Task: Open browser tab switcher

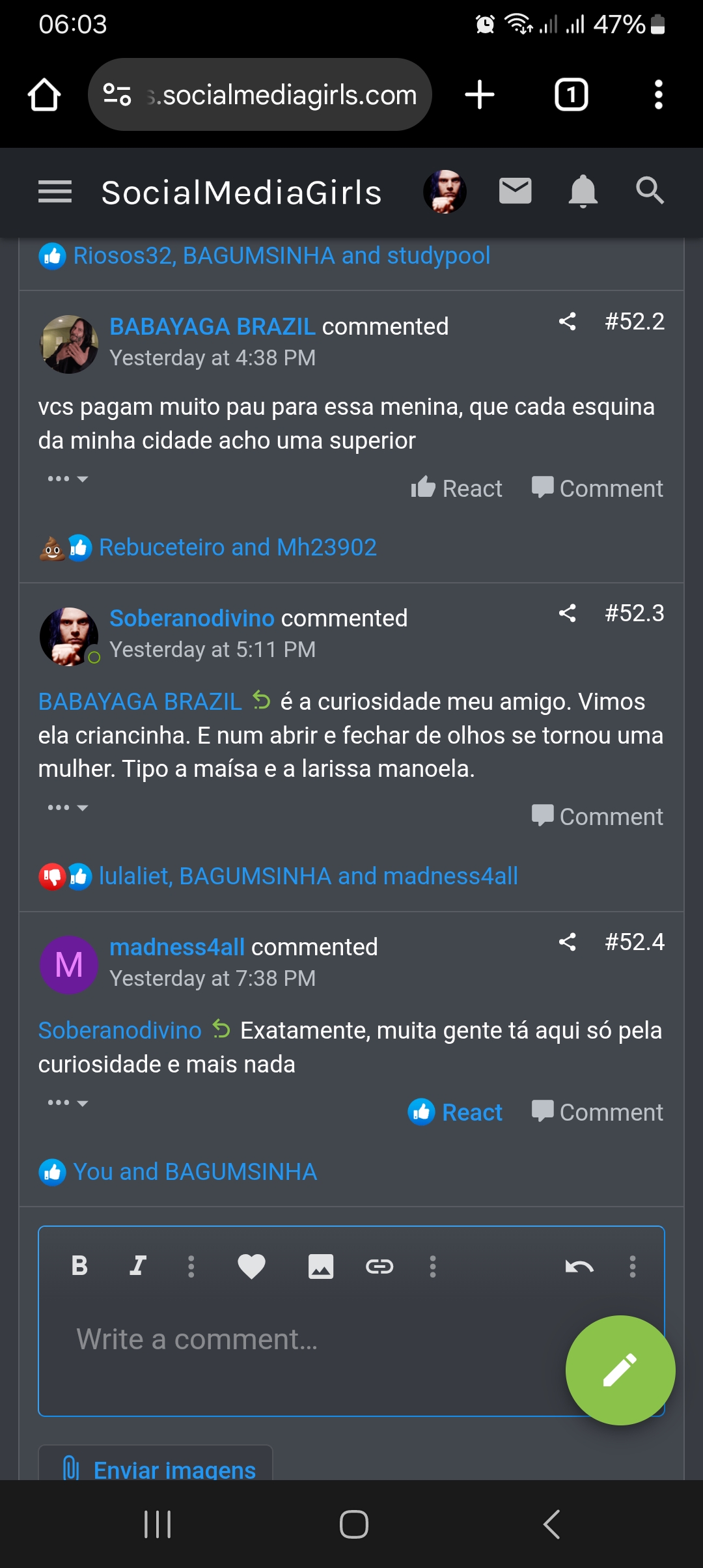Action: (x=571, y=95)
